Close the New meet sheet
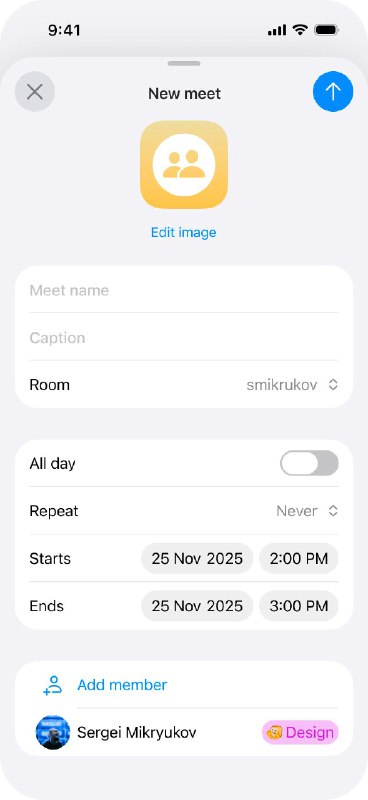This screenshot has height=800, width=368. pyautogui.click(x=35, y=92)
